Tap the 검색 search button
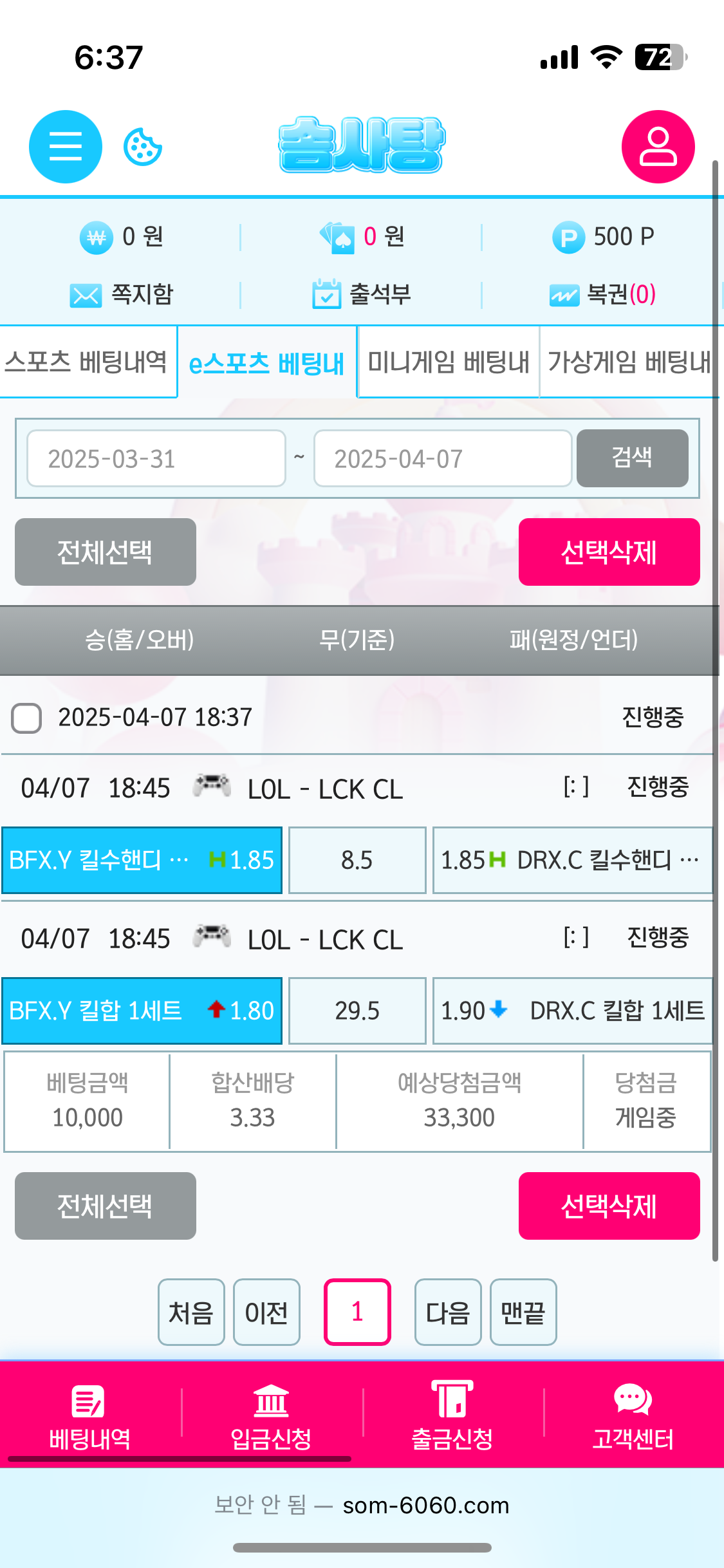724x1568 pixels. 632,458
